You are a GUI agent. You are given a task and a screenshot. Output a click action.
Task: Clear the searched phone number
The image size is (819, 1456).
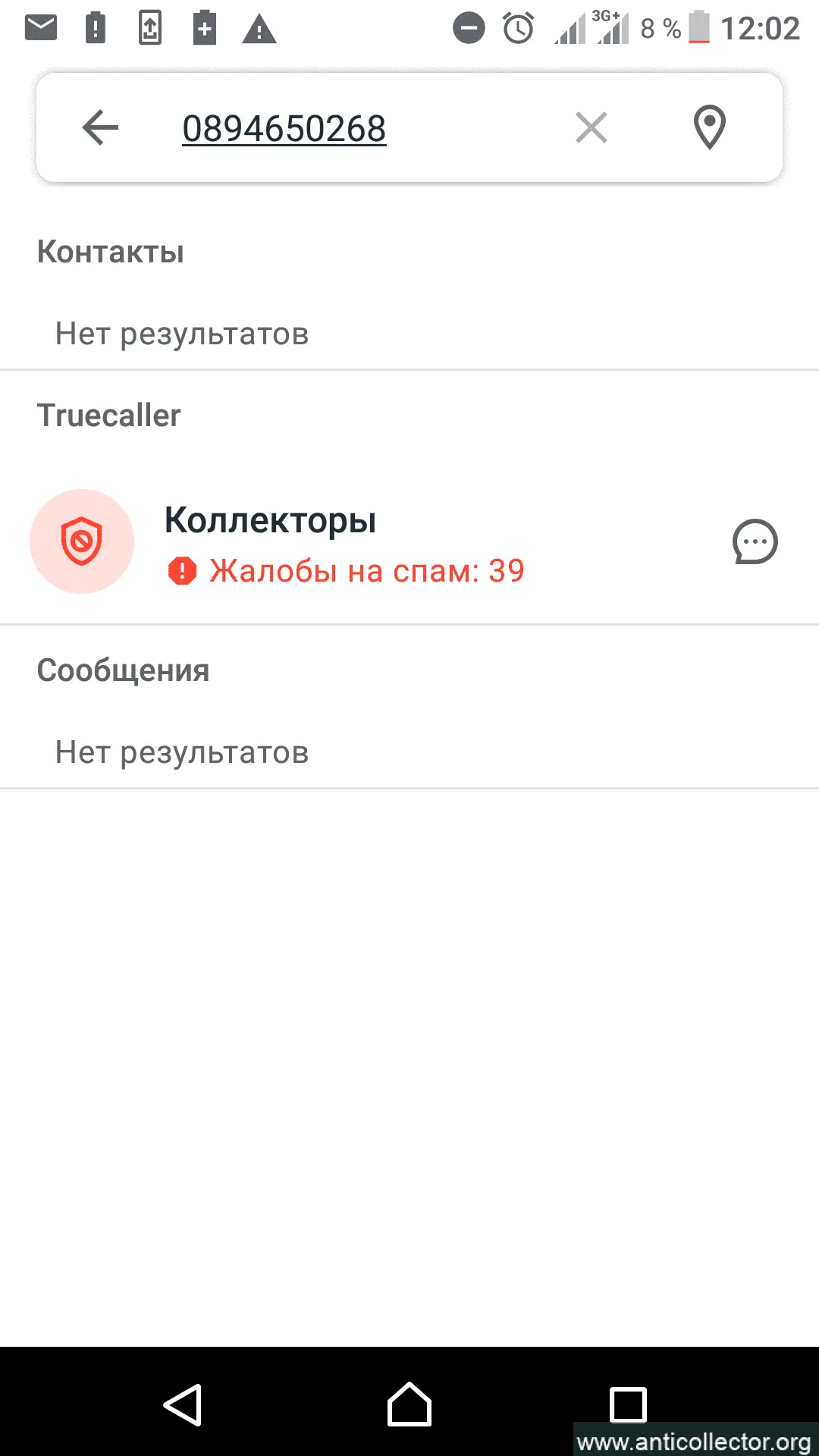click(x=591, y=127)
